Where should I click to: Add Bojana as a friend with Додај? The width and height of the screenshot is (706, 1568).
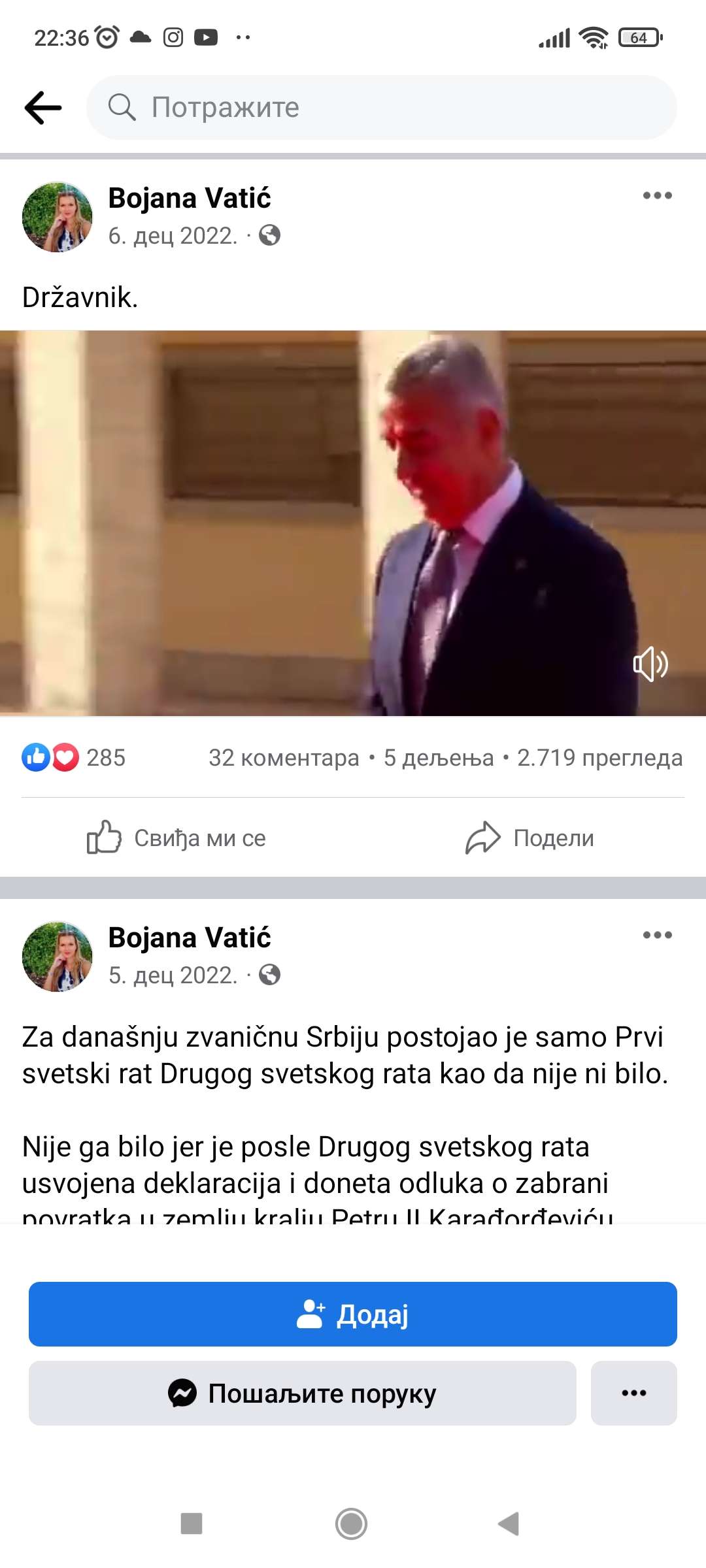point(353,1314)
